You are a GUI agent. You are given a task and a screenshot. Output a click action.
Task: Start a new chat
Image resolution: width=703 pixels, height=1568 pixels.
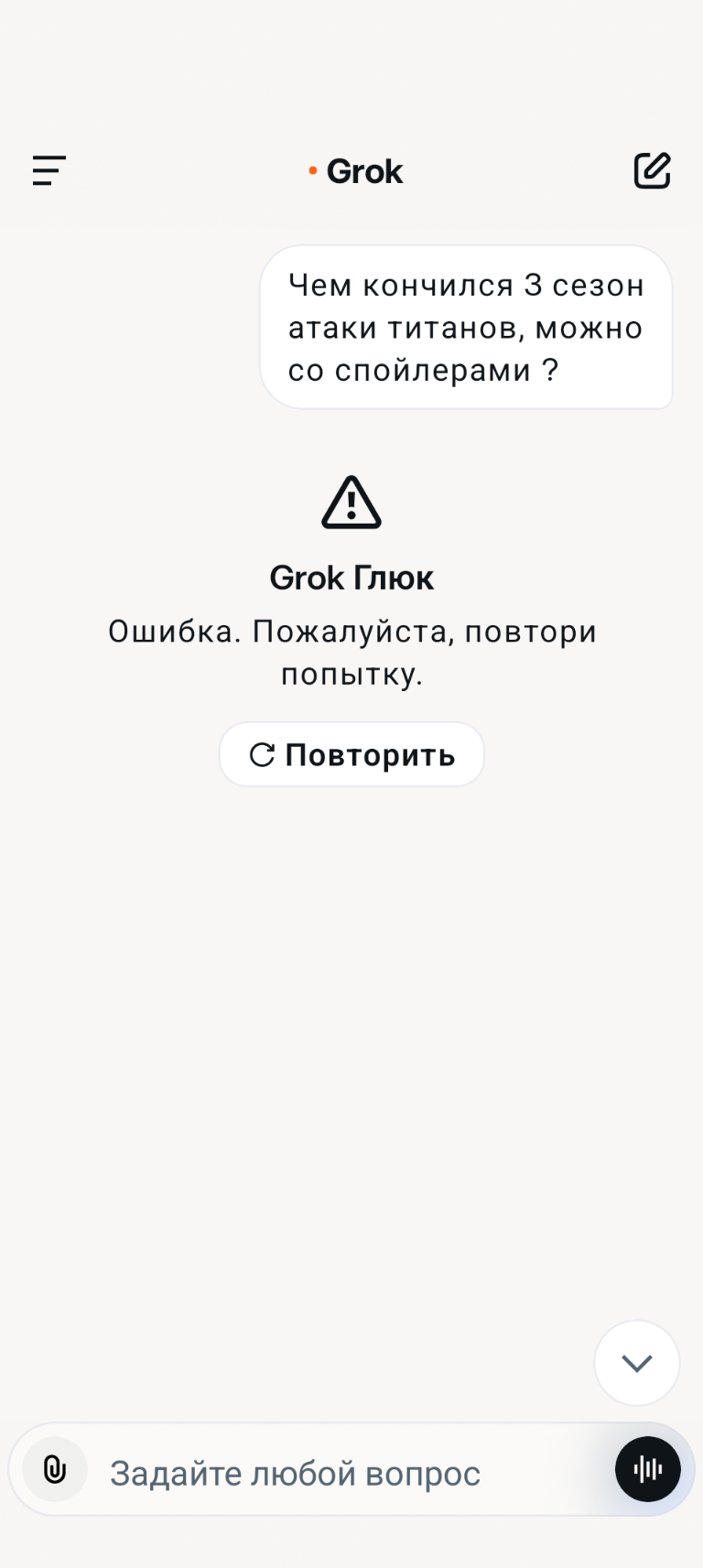pyautogui.click(x=652, y=171)
